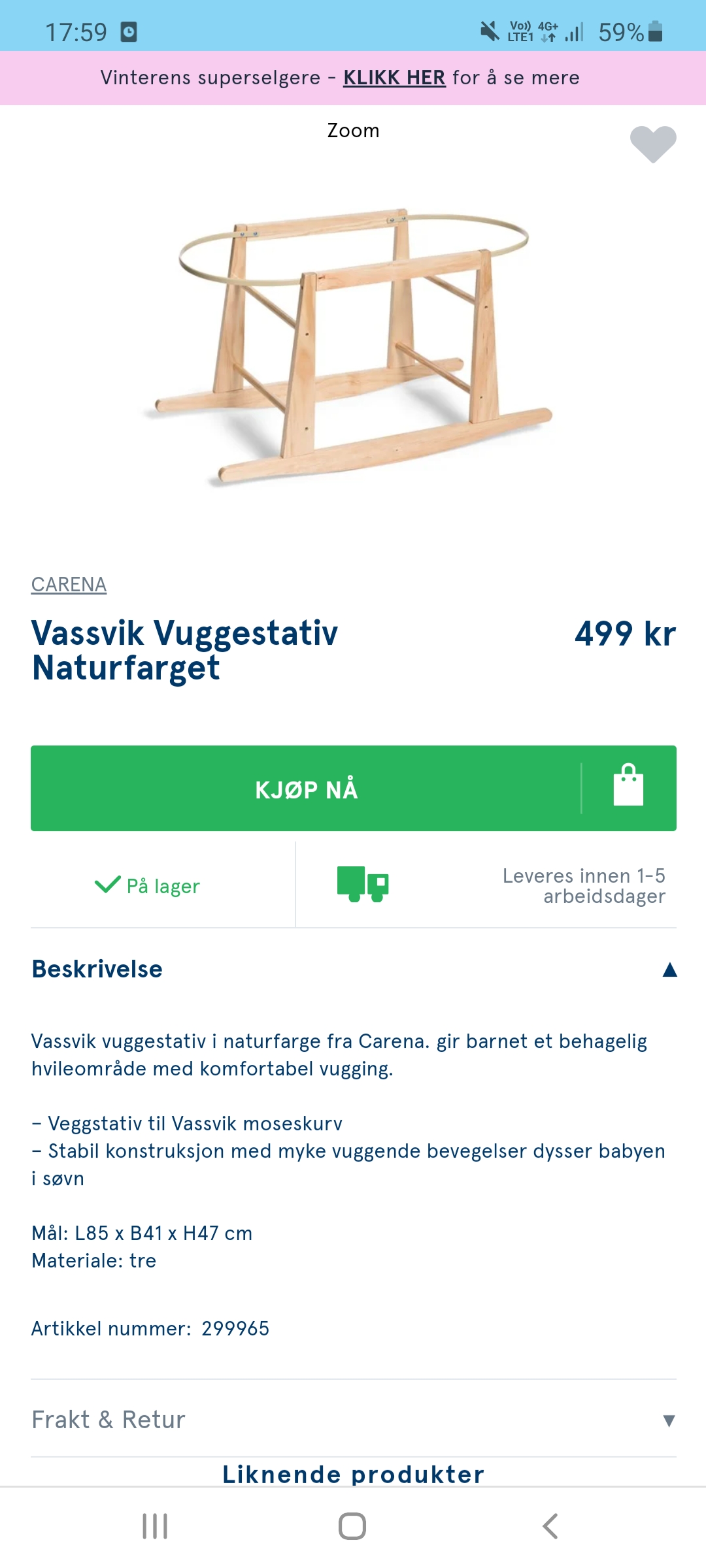The width and height of the screenshot is (706, 1568).
Task: Add product to favorites with heart icon
Action: 652,143
